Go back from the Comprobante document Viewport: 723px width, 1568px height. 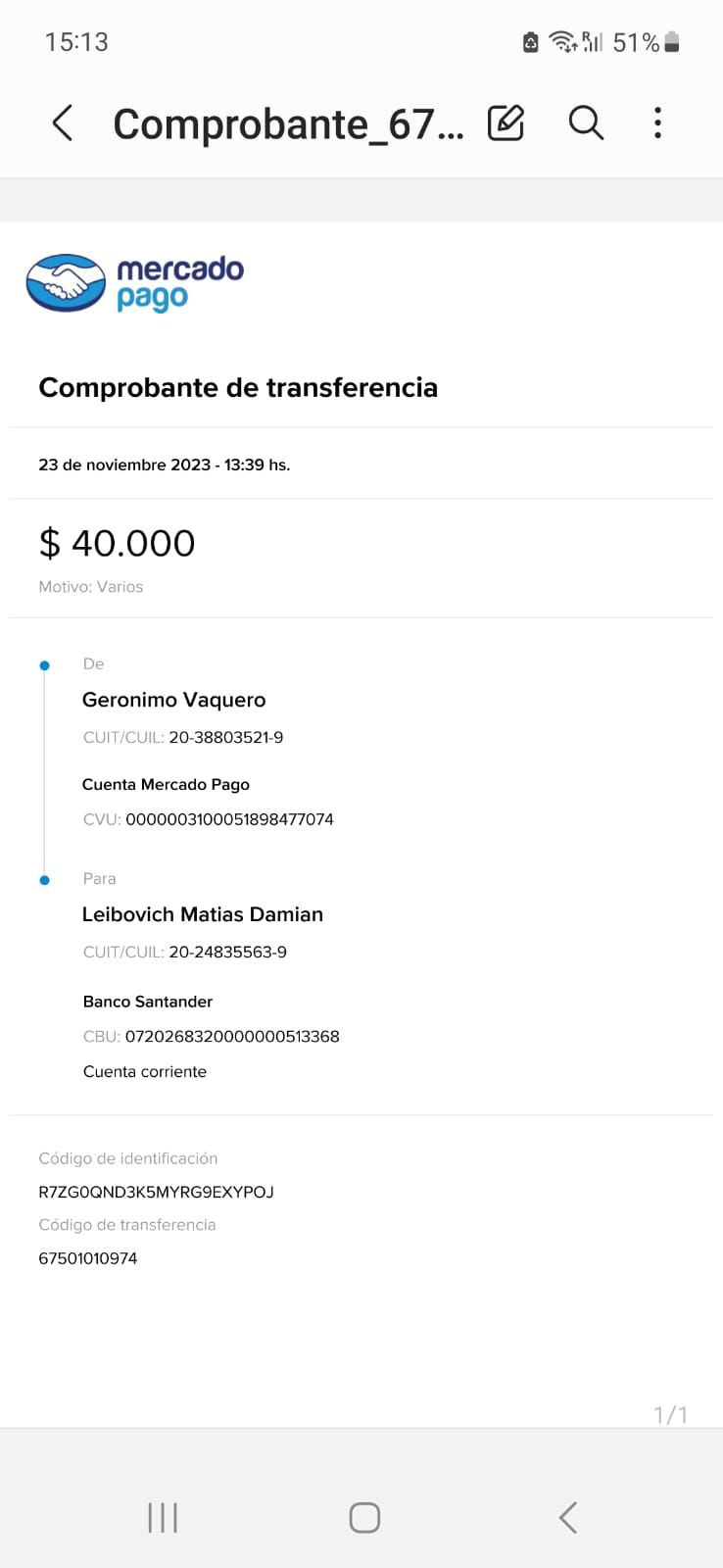coord(63,123)
